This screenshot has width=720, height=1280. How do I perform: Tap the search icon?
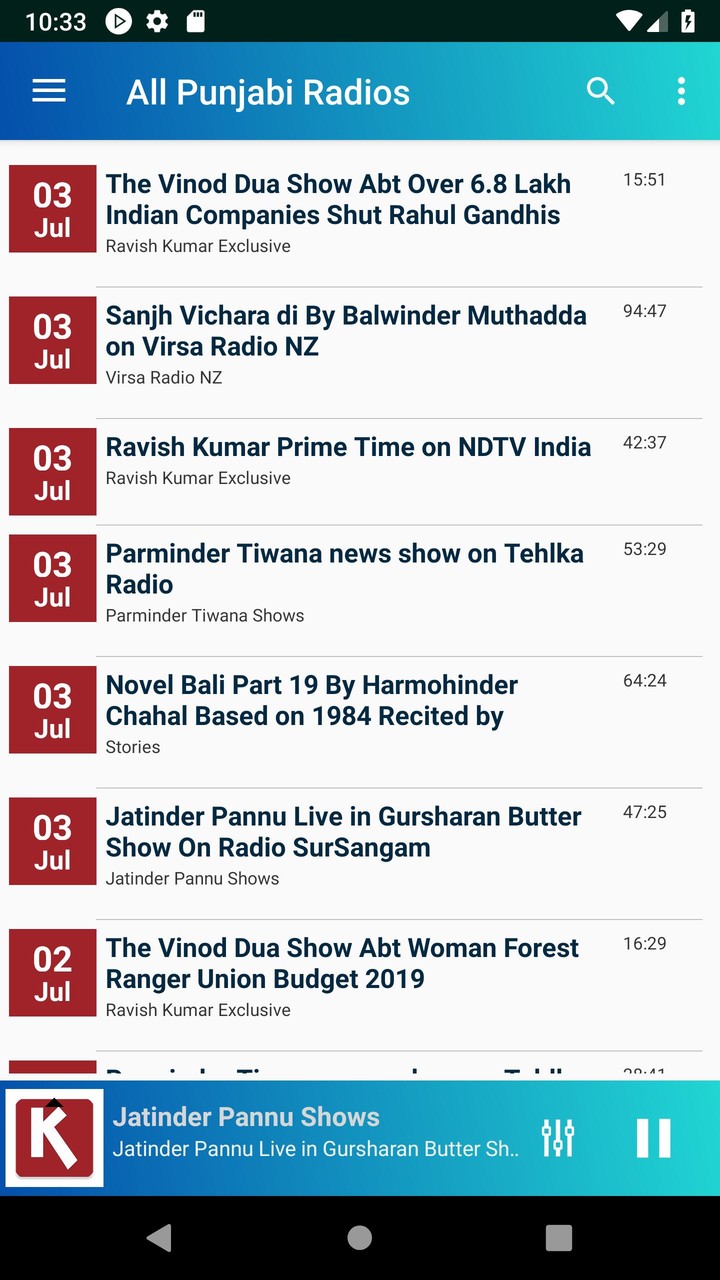(x=600, y=91)
